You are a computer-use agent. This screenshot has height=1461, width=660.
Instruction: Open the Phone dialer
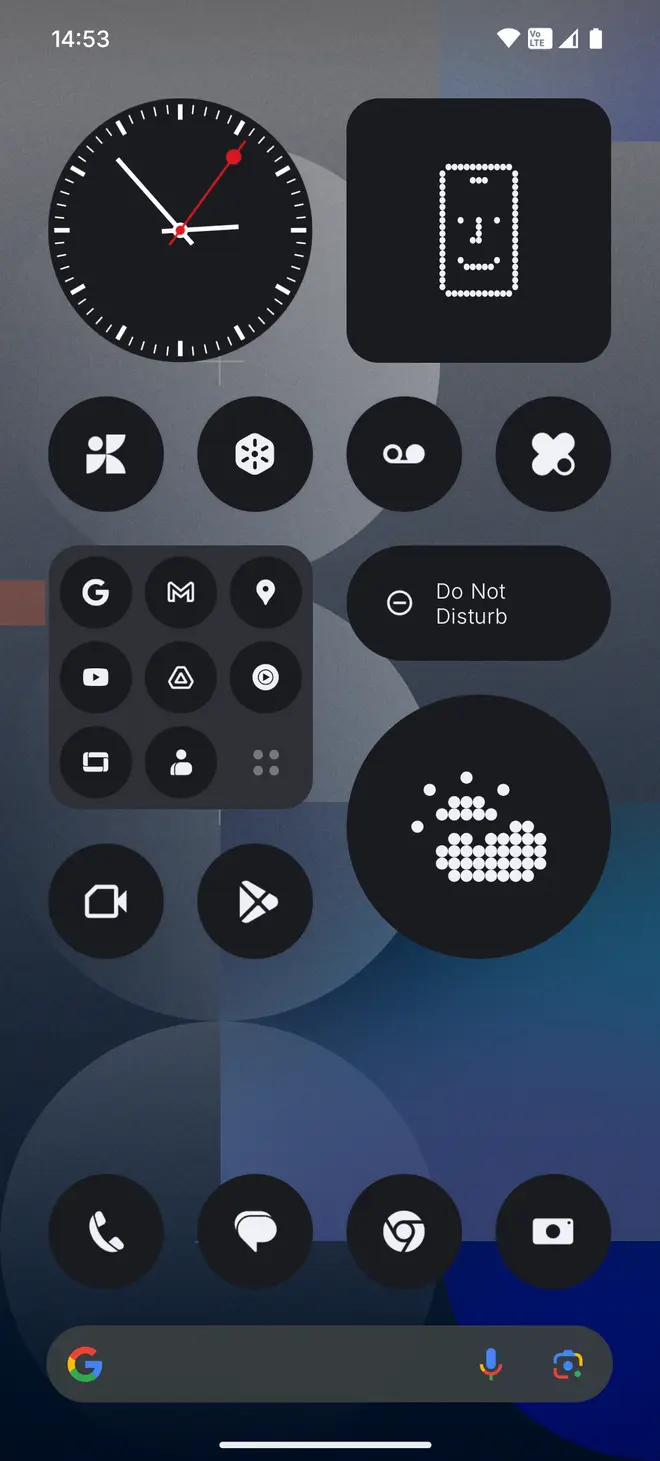coord(106,1232)
